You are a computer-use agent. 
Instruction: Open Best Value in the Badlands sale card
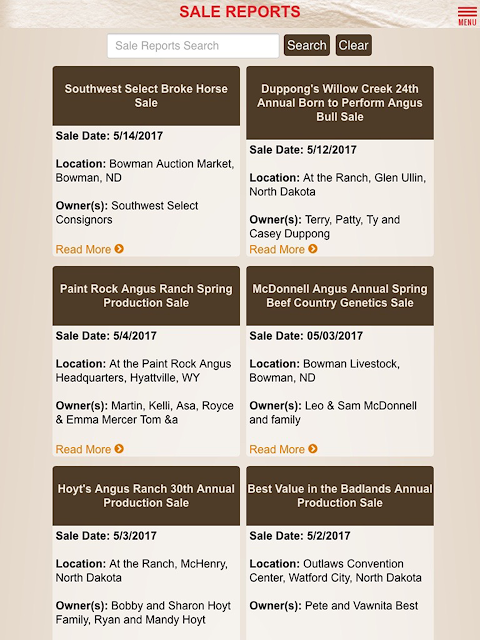(x=340, y=496)
